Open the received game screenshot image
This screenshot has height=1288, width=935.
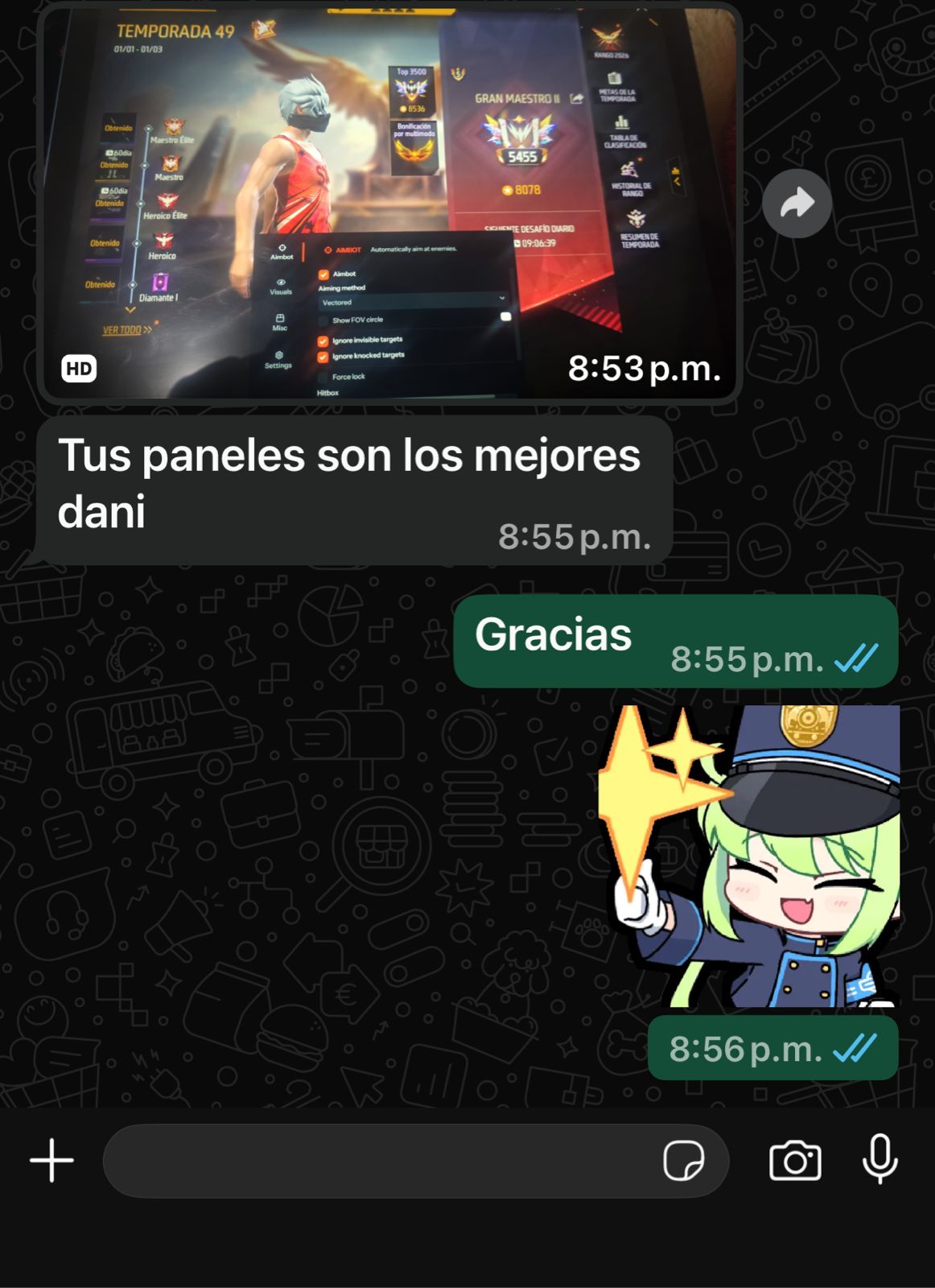click(x=389, y=203)
